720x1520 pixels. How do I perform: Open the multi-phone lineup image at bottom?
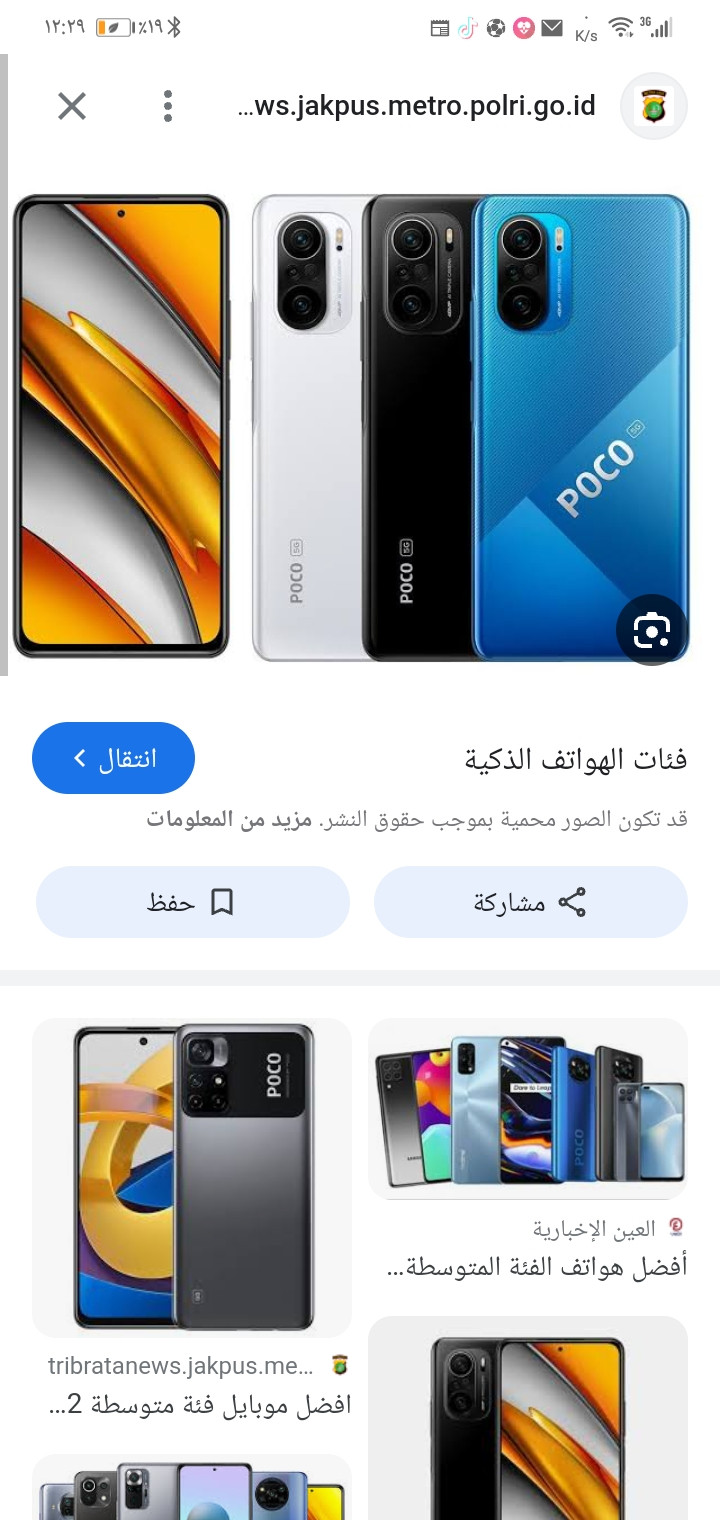click(x=192, y=1490)
